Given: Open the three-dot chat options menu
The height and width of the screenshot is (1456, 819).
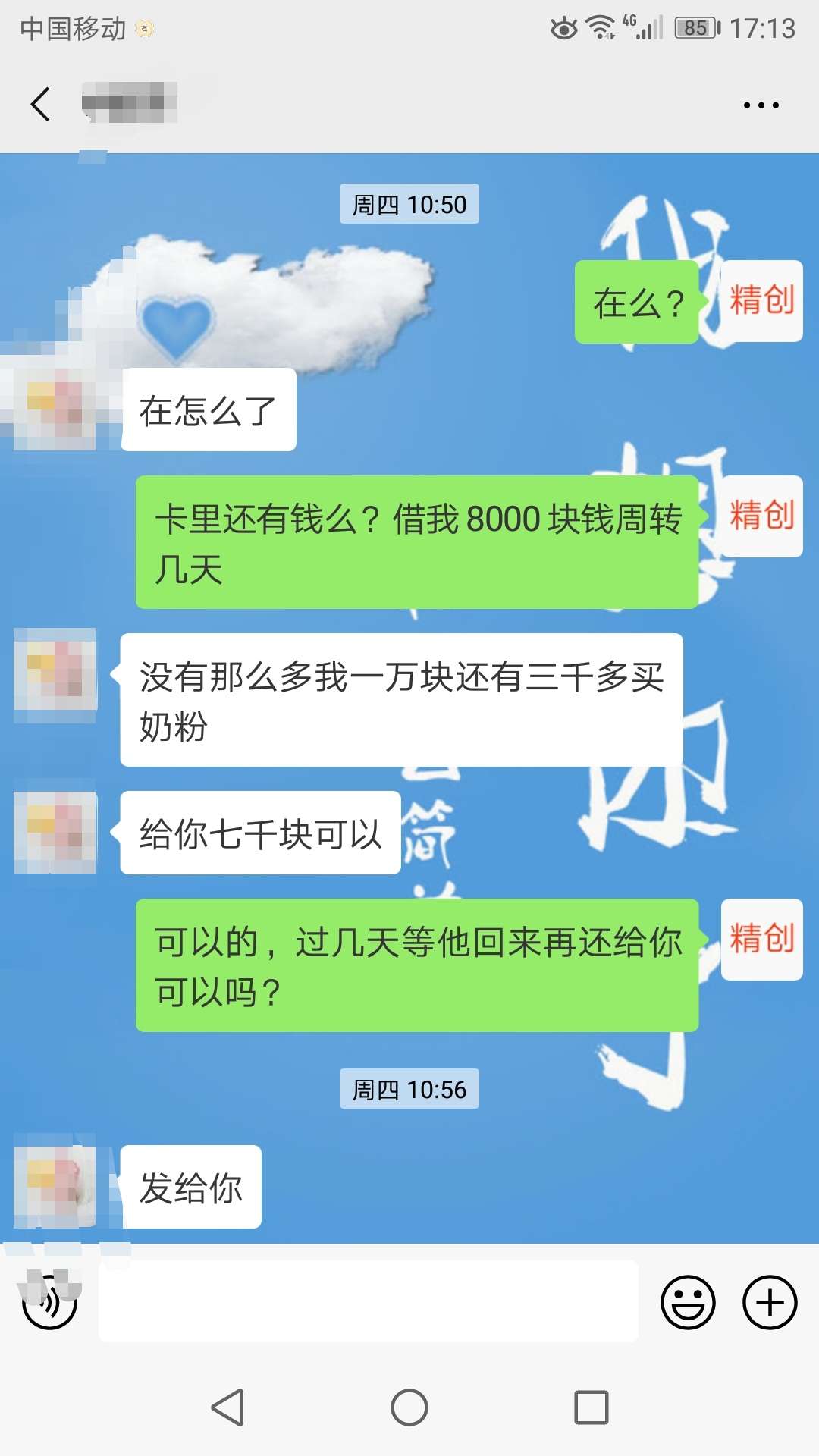Looking at the screenshot, I should [x=761, y=104].
